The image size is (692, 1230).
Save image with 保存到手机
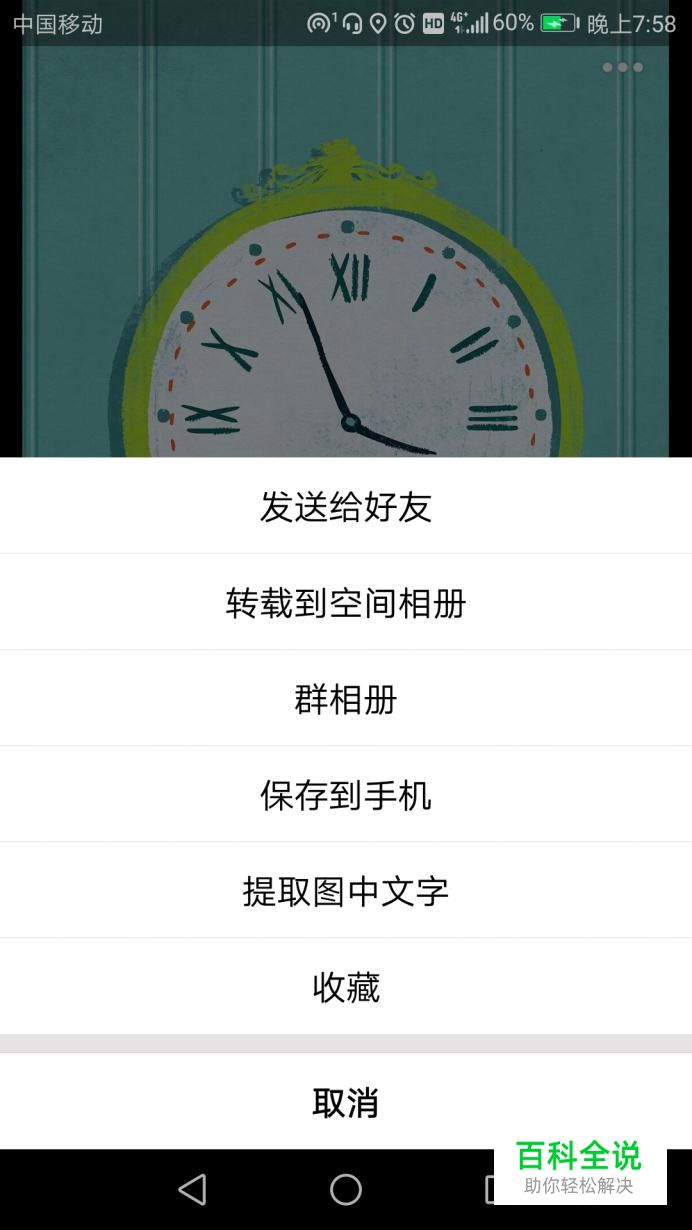coord(346,795)
